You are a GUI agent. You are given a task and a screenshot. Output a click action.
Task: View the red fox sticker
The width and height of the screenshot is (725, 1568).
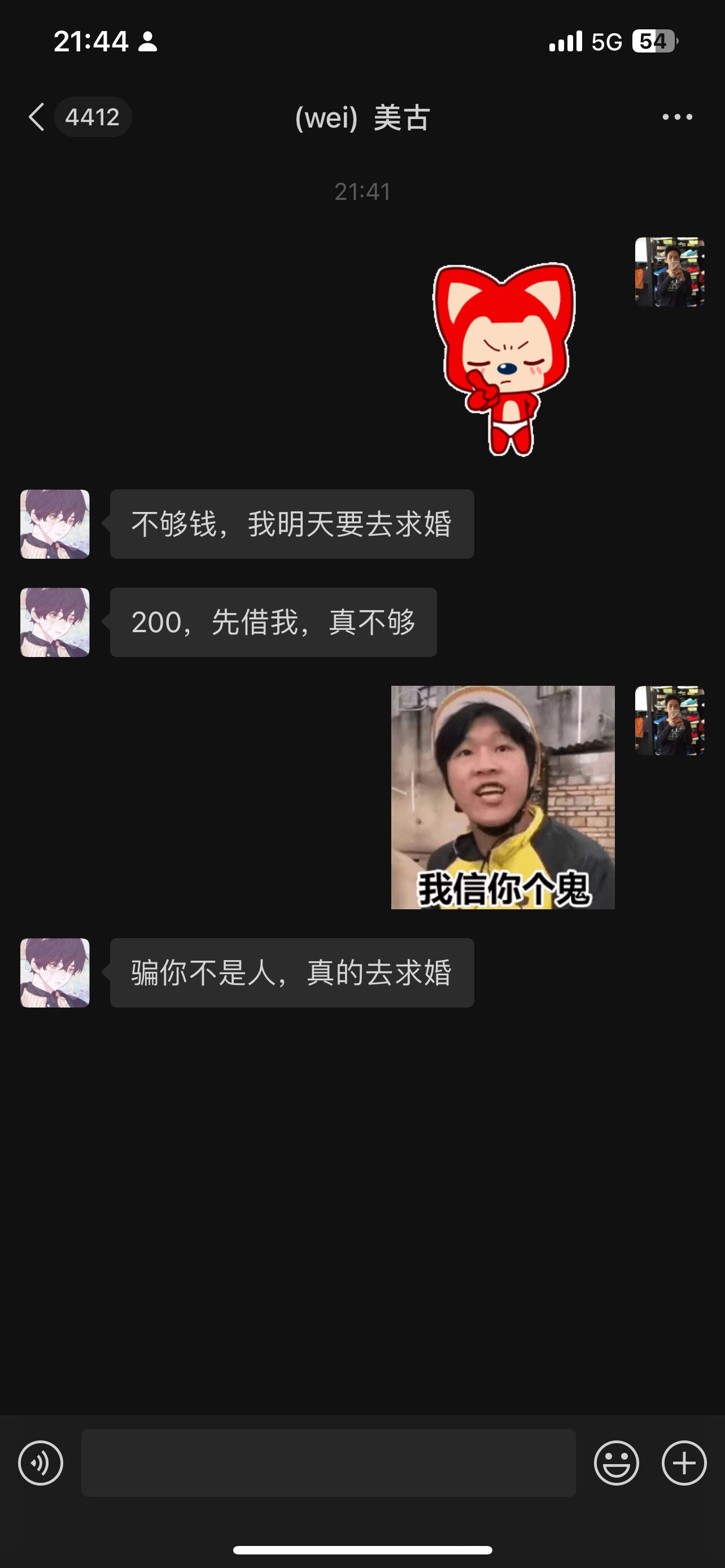[x=504, y=359]
